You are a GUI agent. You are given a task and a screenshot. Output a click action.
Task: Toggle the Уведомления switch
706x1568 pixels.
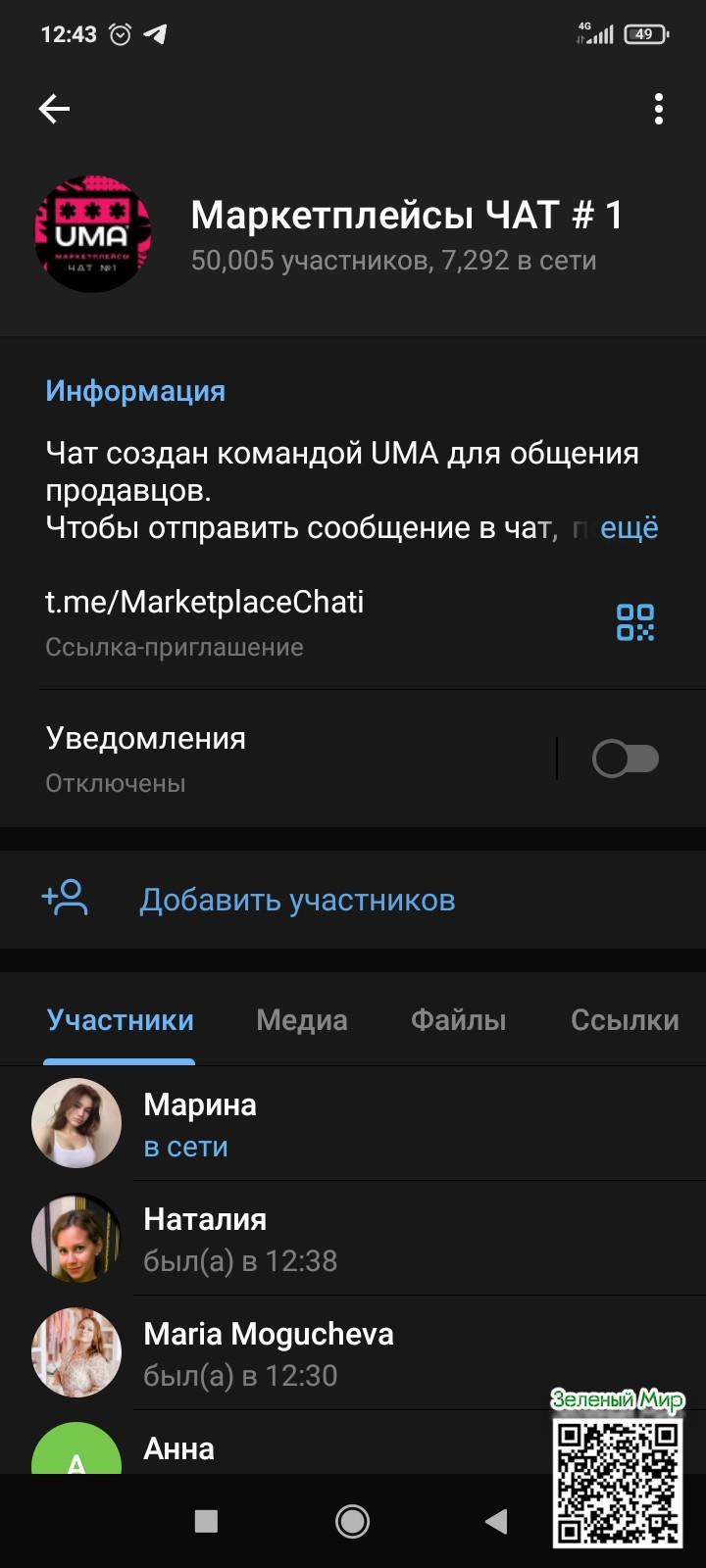point(625,759)
